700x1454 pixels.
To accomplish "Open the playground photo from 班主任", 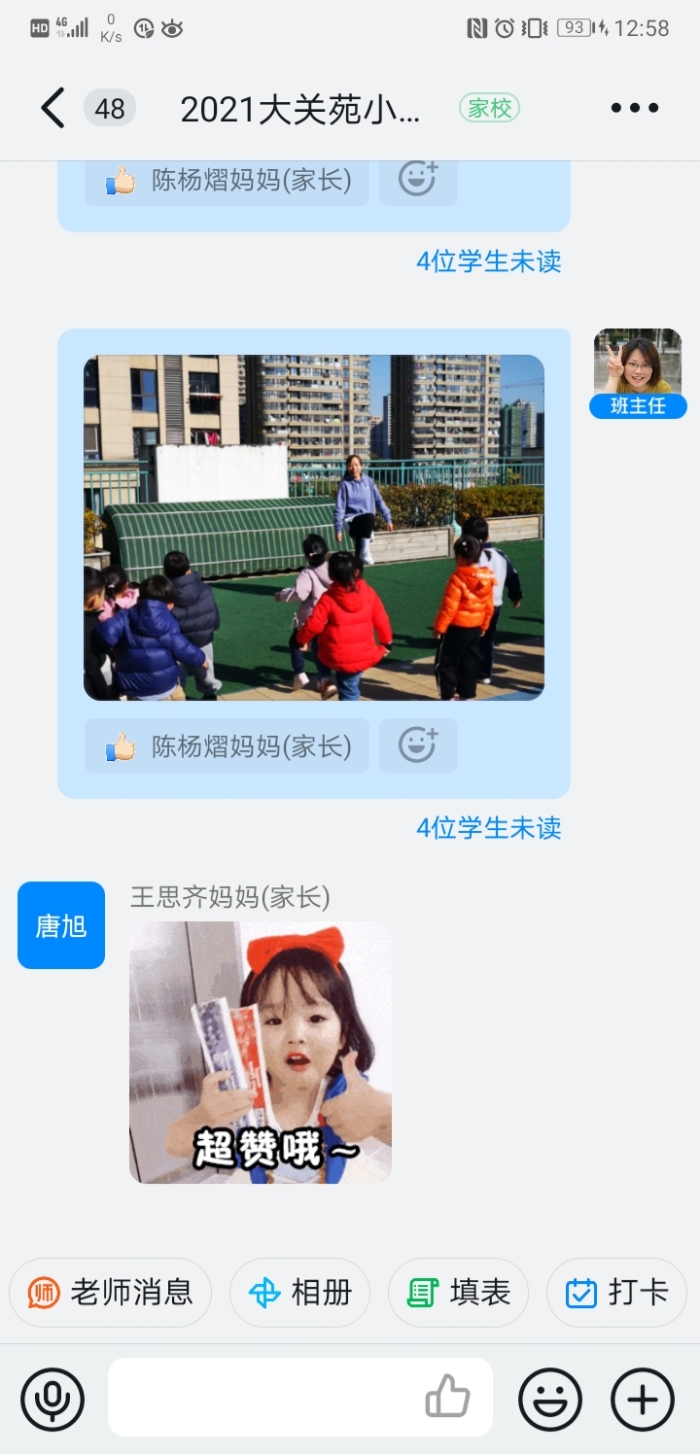I will pos(313,527).
